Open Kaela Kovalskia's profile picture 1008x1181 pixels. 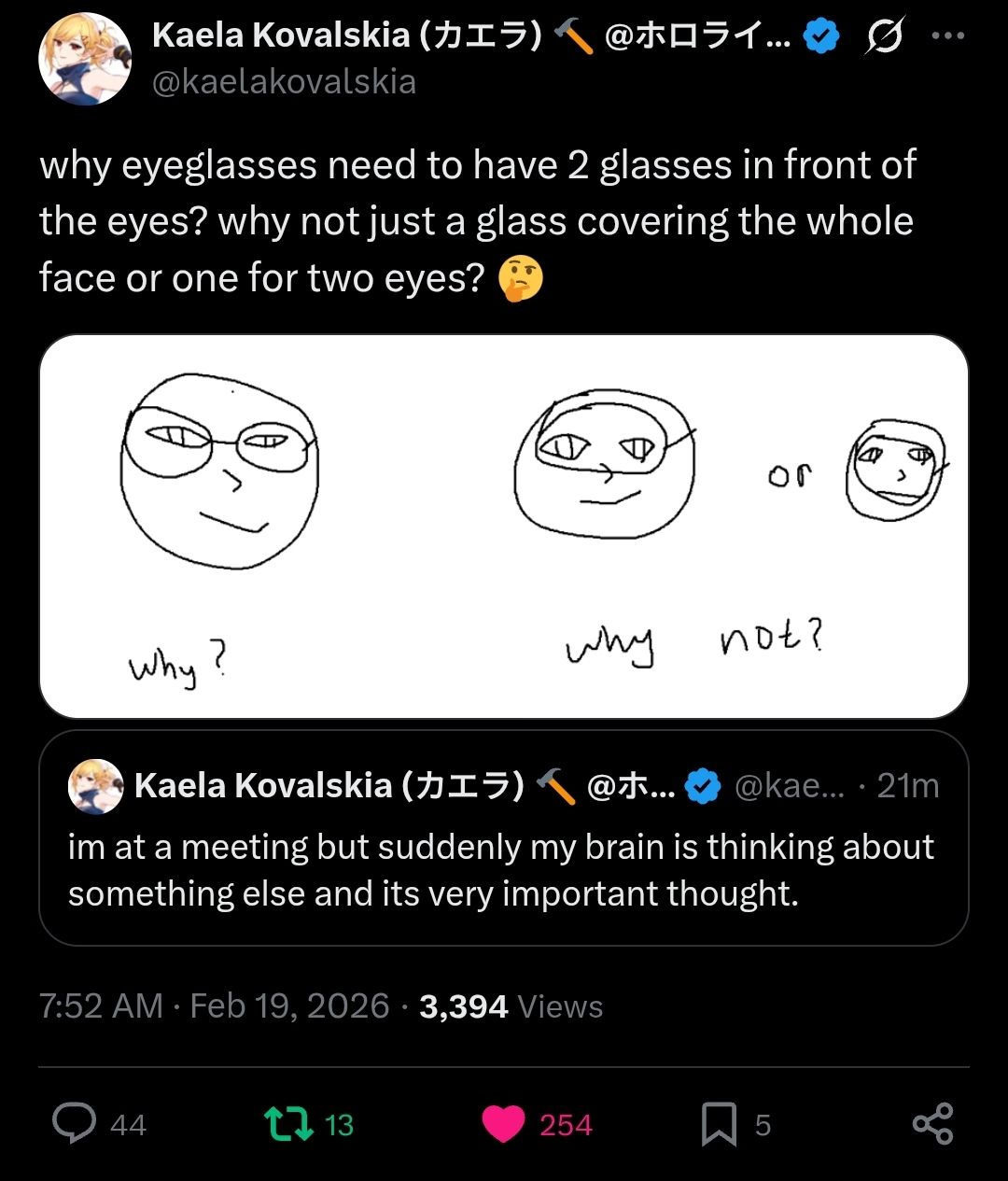(85, 59)
